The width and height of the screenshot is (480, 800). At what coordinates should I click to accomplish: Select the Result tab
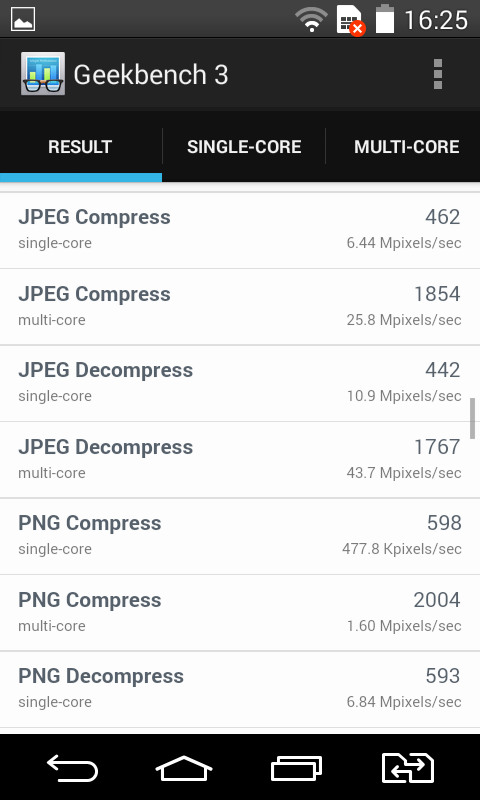(x=80, y=147)
